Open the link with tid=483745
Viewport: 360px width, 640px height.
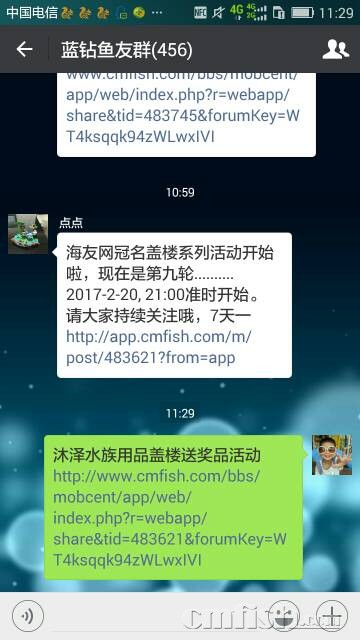pos(182,106)
